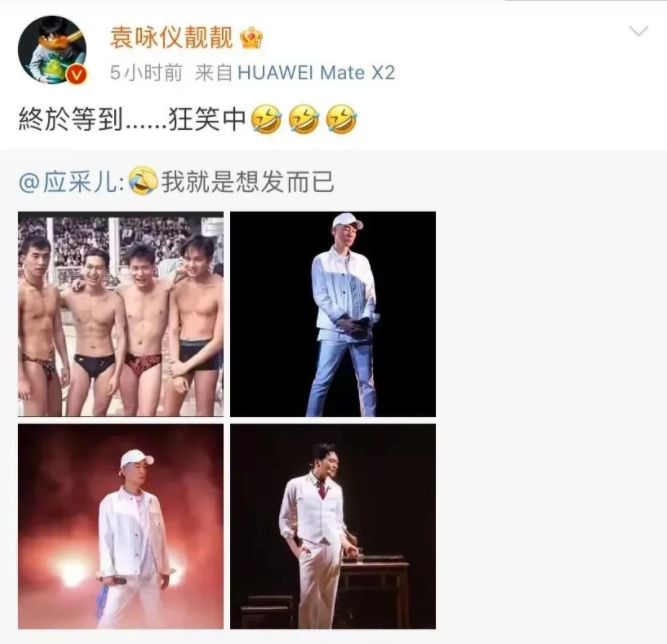Open the vest and red tie photo

(333, 526)
